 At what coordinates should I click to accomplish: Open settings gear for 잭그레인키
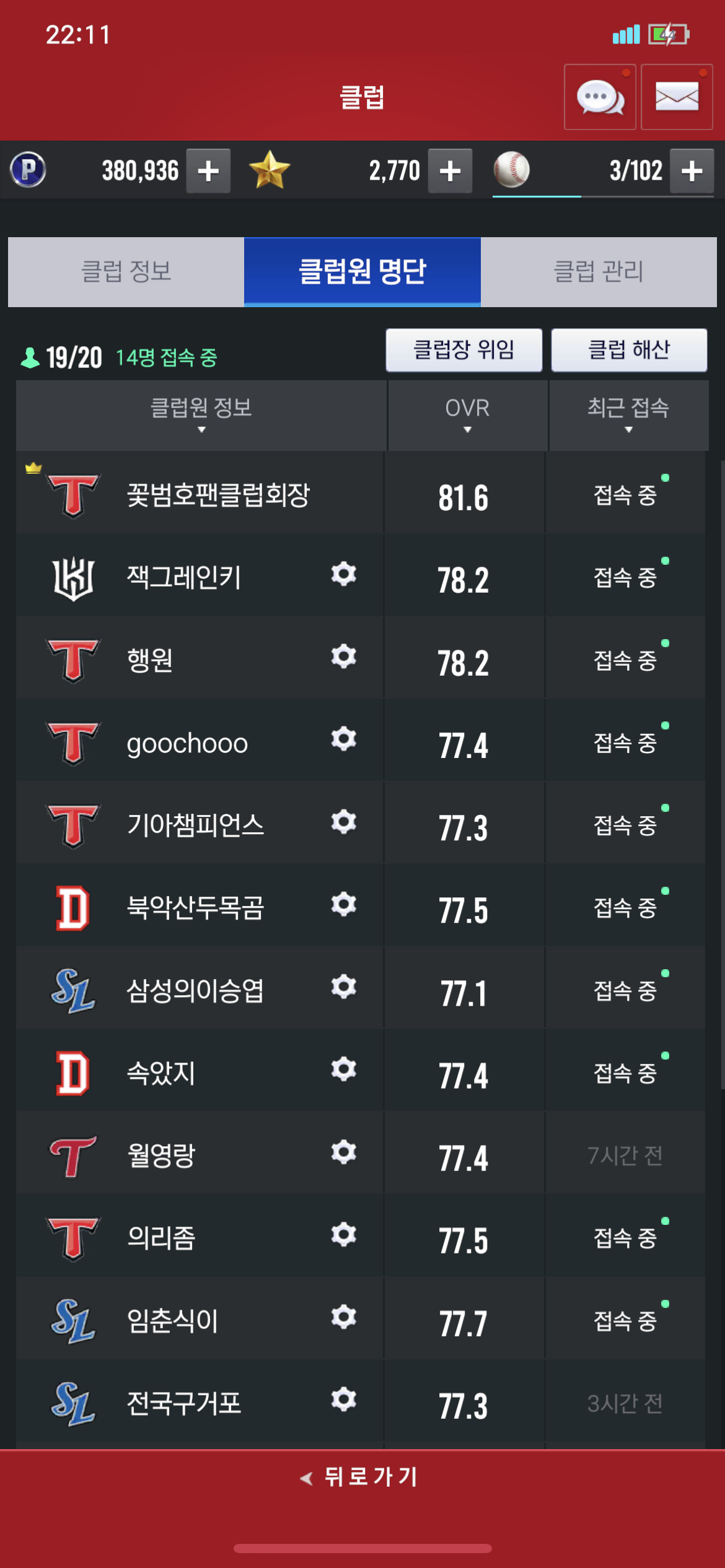tap(344, 574)
